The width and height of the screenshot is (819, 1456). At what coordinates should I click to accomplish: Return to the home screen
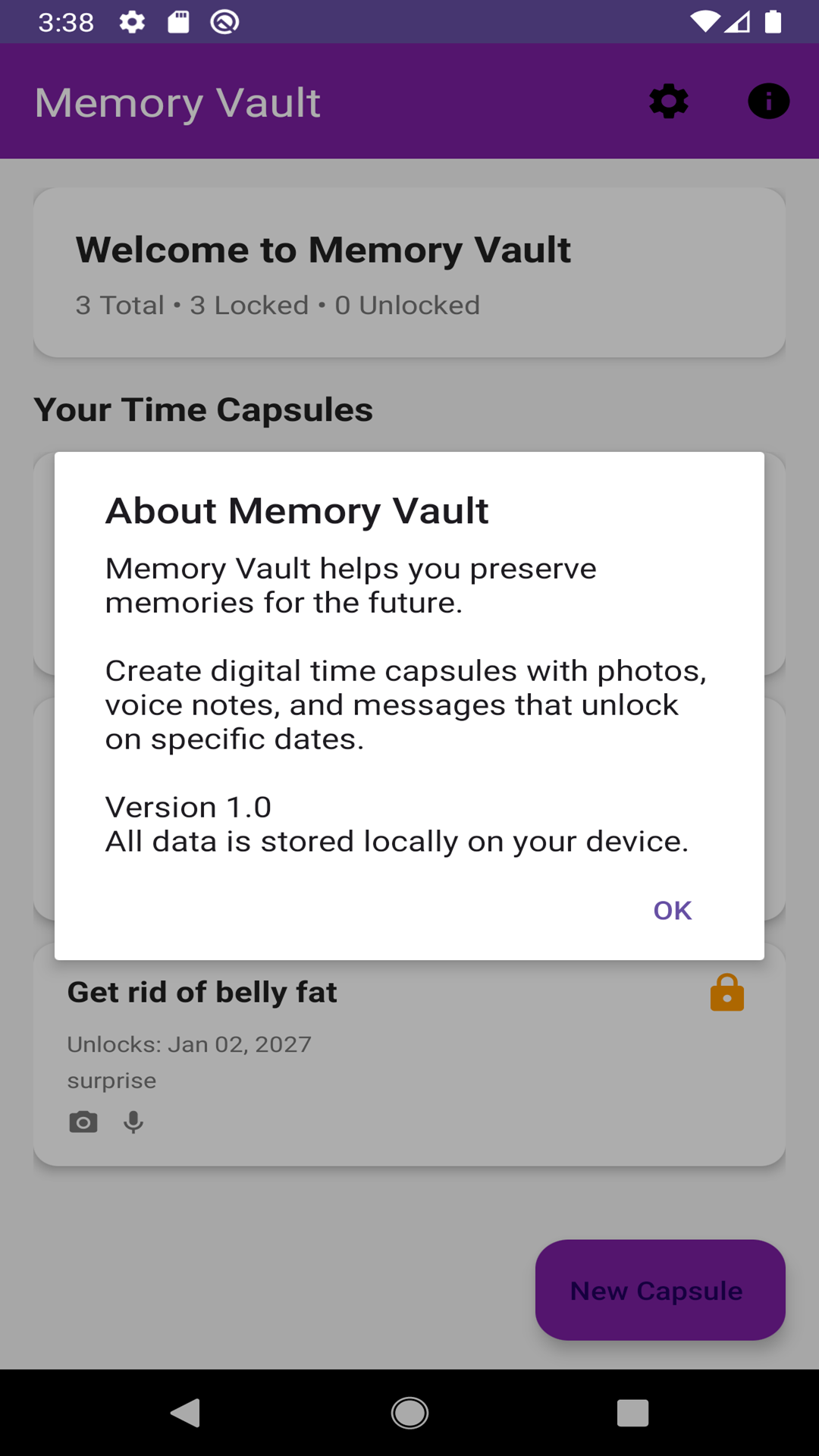409,1414
